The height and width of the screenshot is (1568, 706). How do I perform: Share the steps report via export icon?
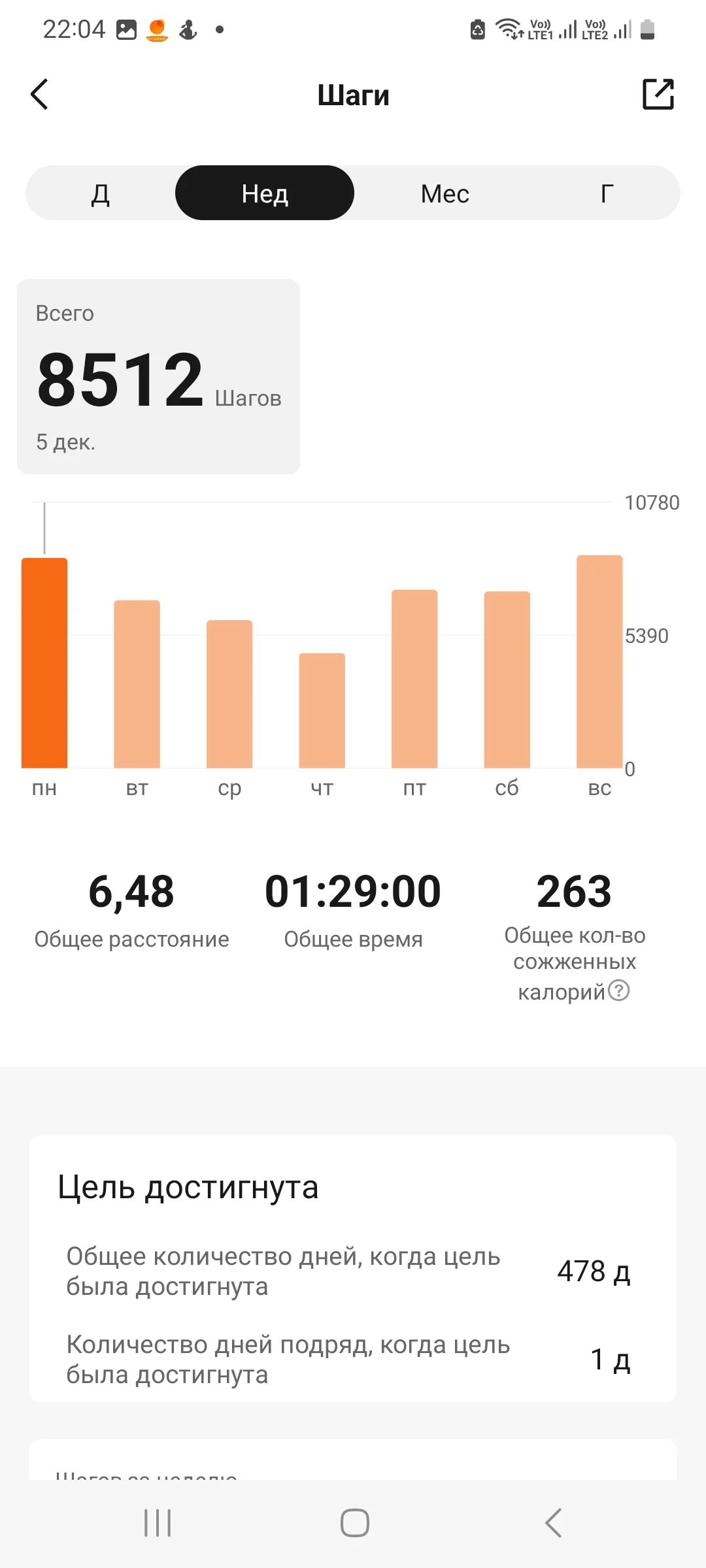click(x=658, y=94)
